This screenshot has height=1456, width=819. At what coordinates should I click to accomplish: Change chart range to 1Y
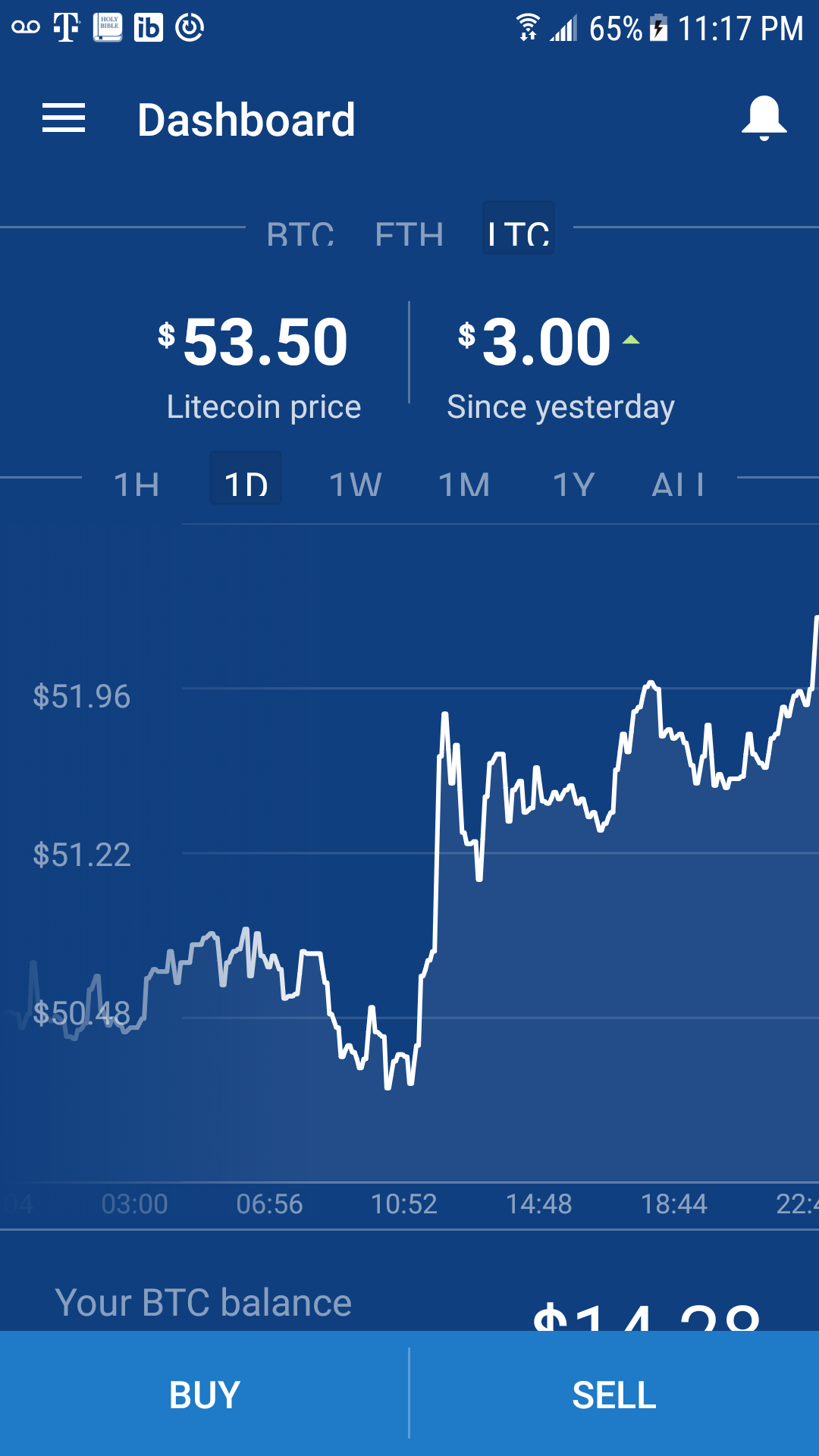click(x=573, y=483)
